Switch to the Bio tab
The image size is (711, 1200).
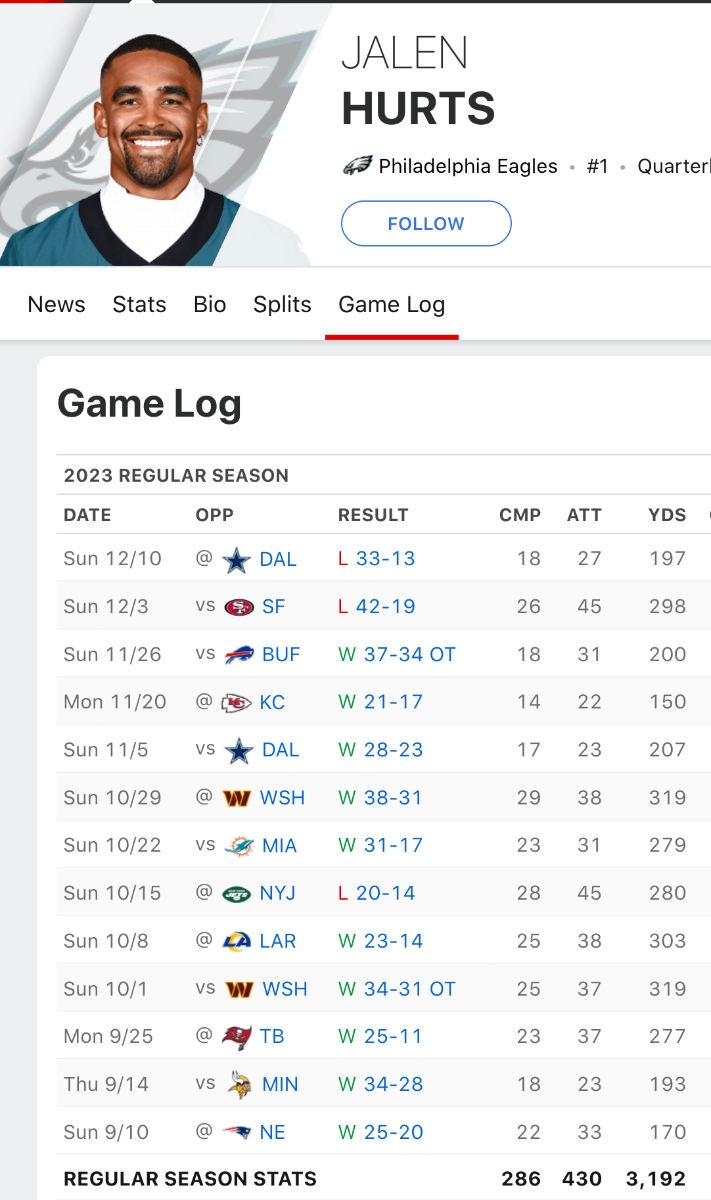[210, 304]
